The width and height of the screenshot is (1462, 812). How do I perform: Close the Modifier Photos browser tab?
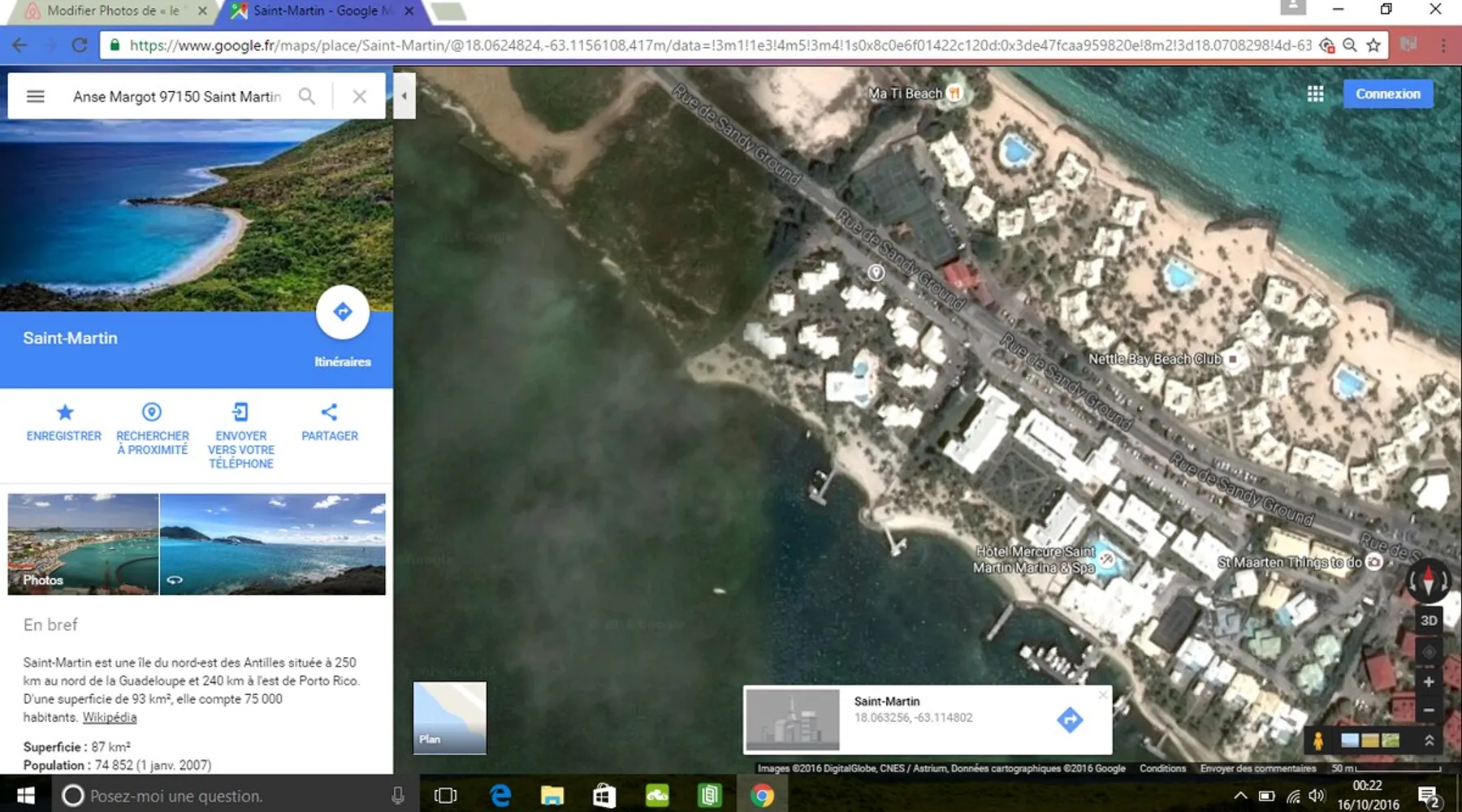click(202, 11)
